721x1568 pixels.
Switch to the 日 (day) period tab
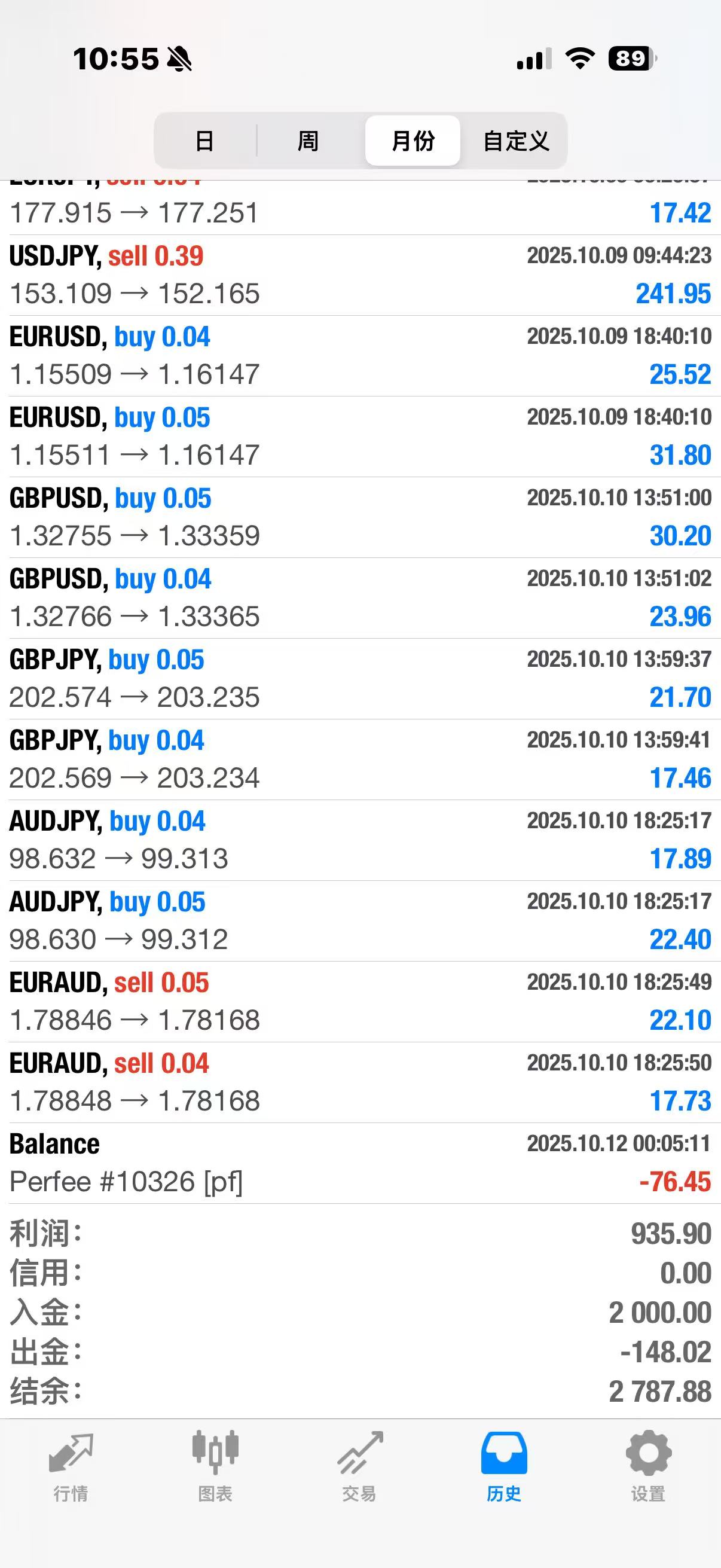tap(204, 141)
